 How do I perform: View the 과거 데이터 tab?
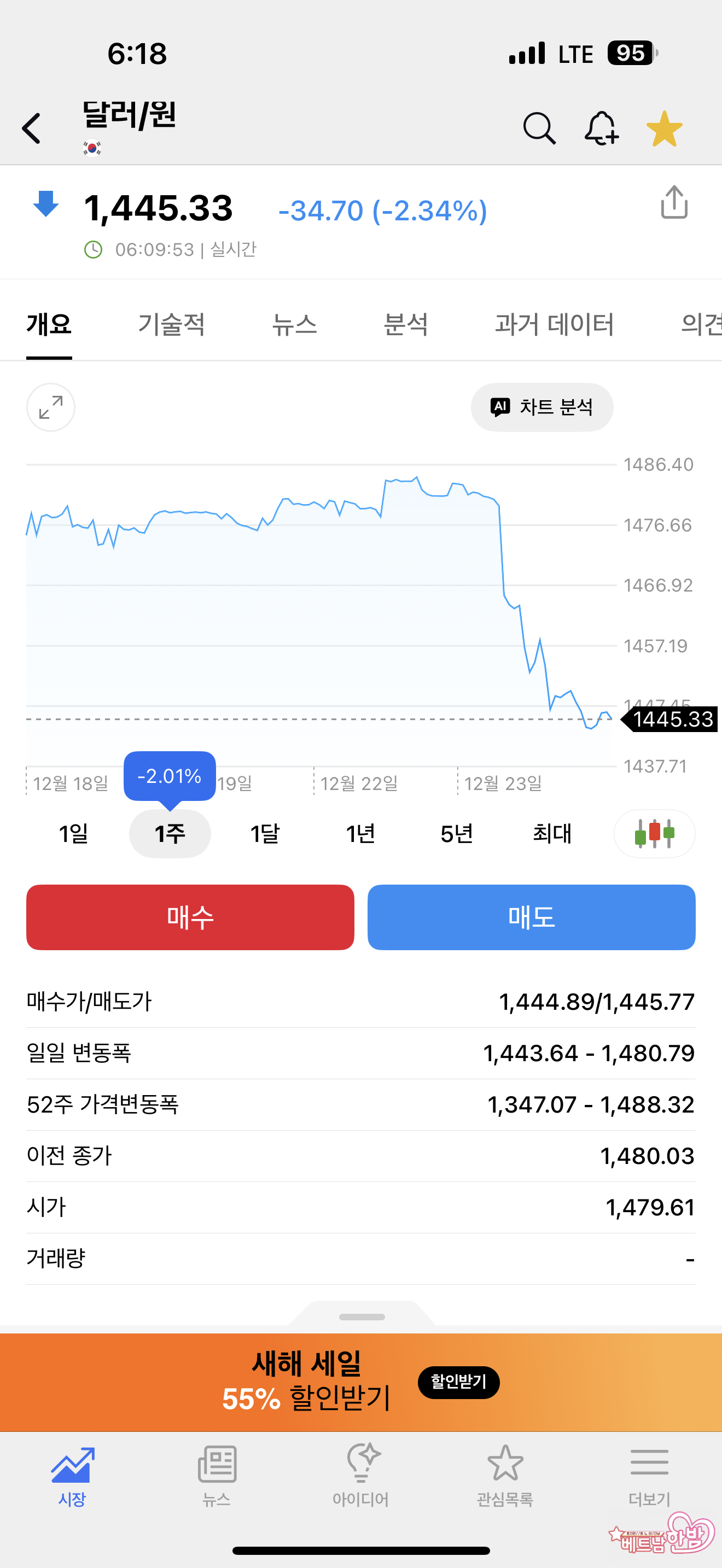pyautogui.click(x=554, y=324)
